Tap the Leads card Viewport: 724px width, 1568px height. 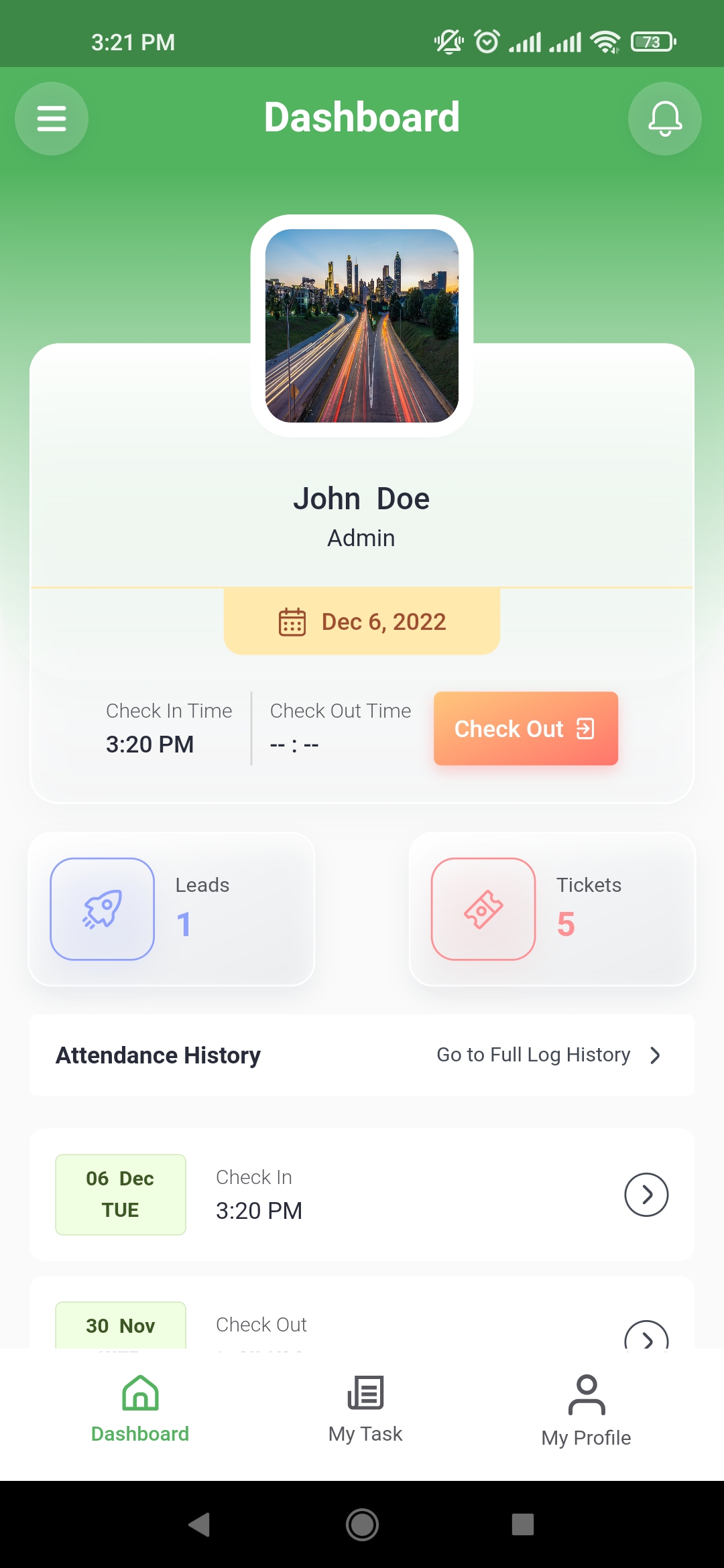[x=172, y=909]
